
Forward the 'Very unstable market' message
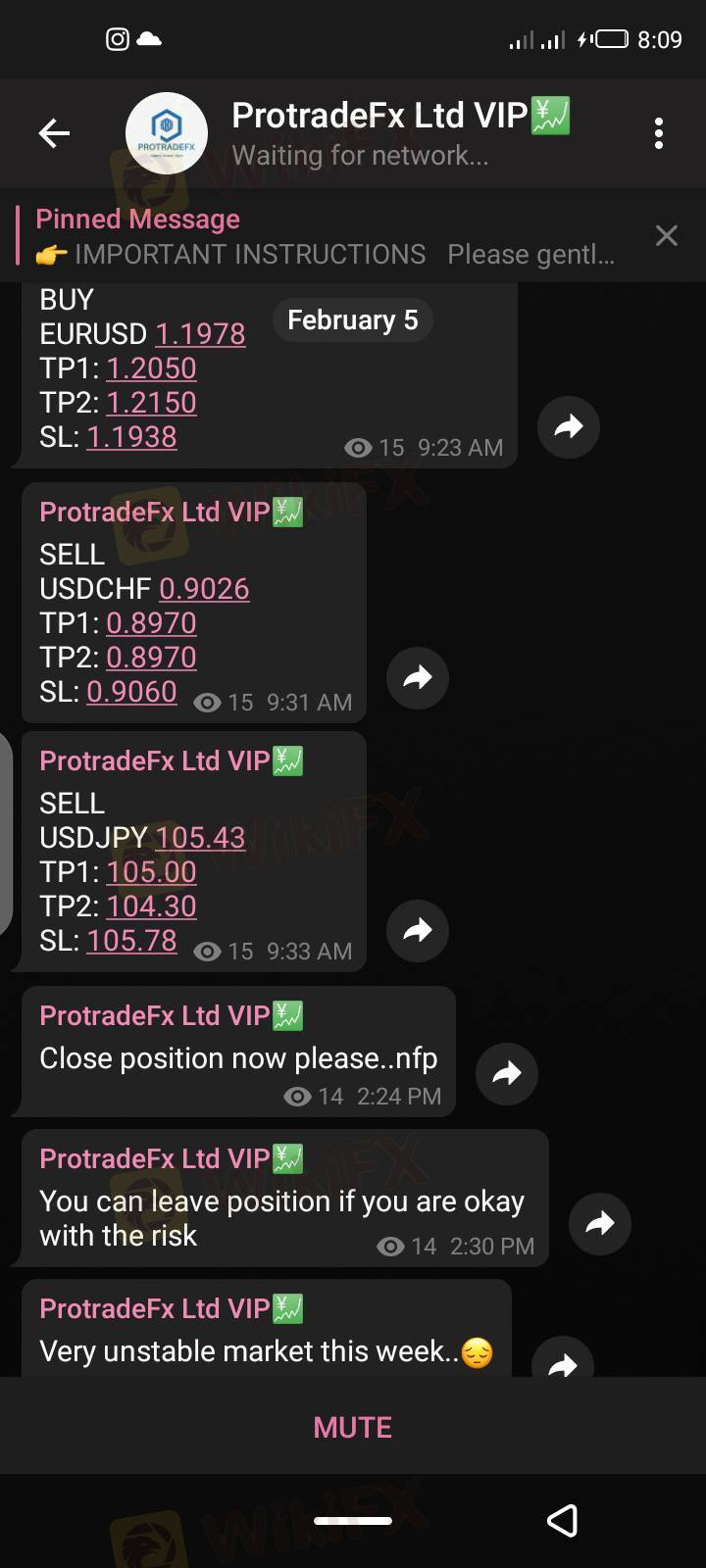(x=562, y=1363)
